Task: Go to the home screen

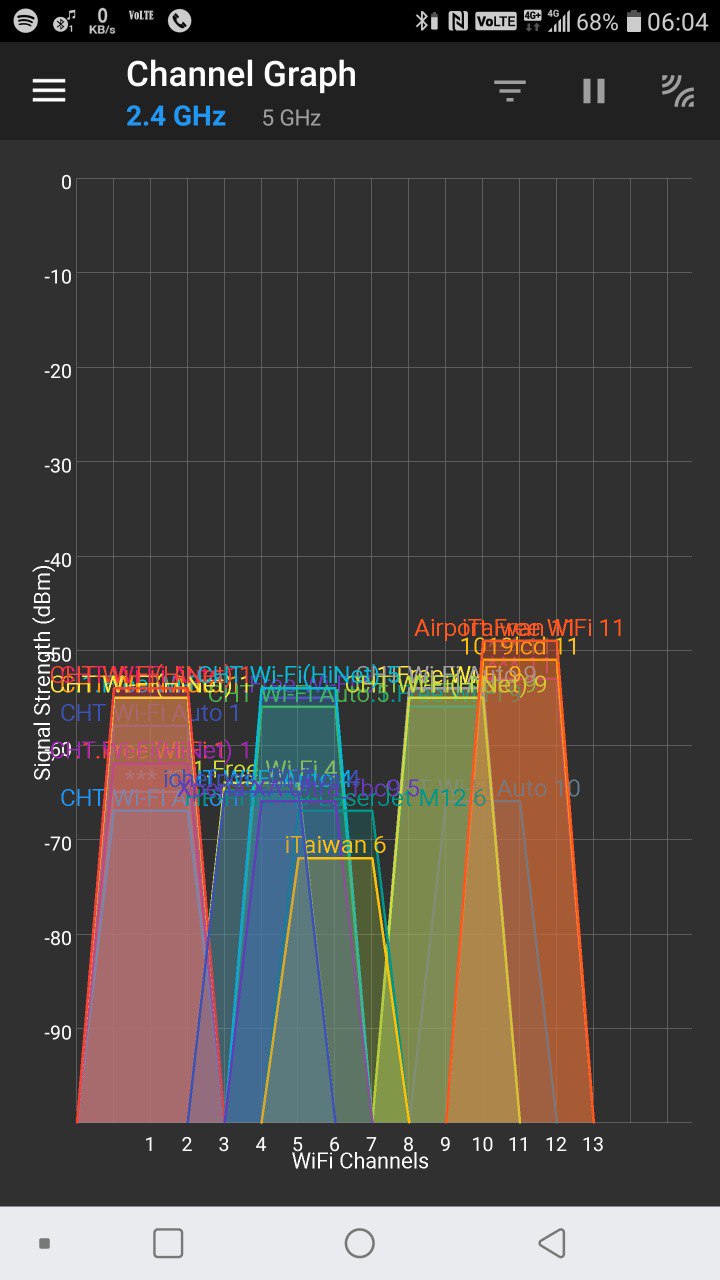Action: [359, 1243]
